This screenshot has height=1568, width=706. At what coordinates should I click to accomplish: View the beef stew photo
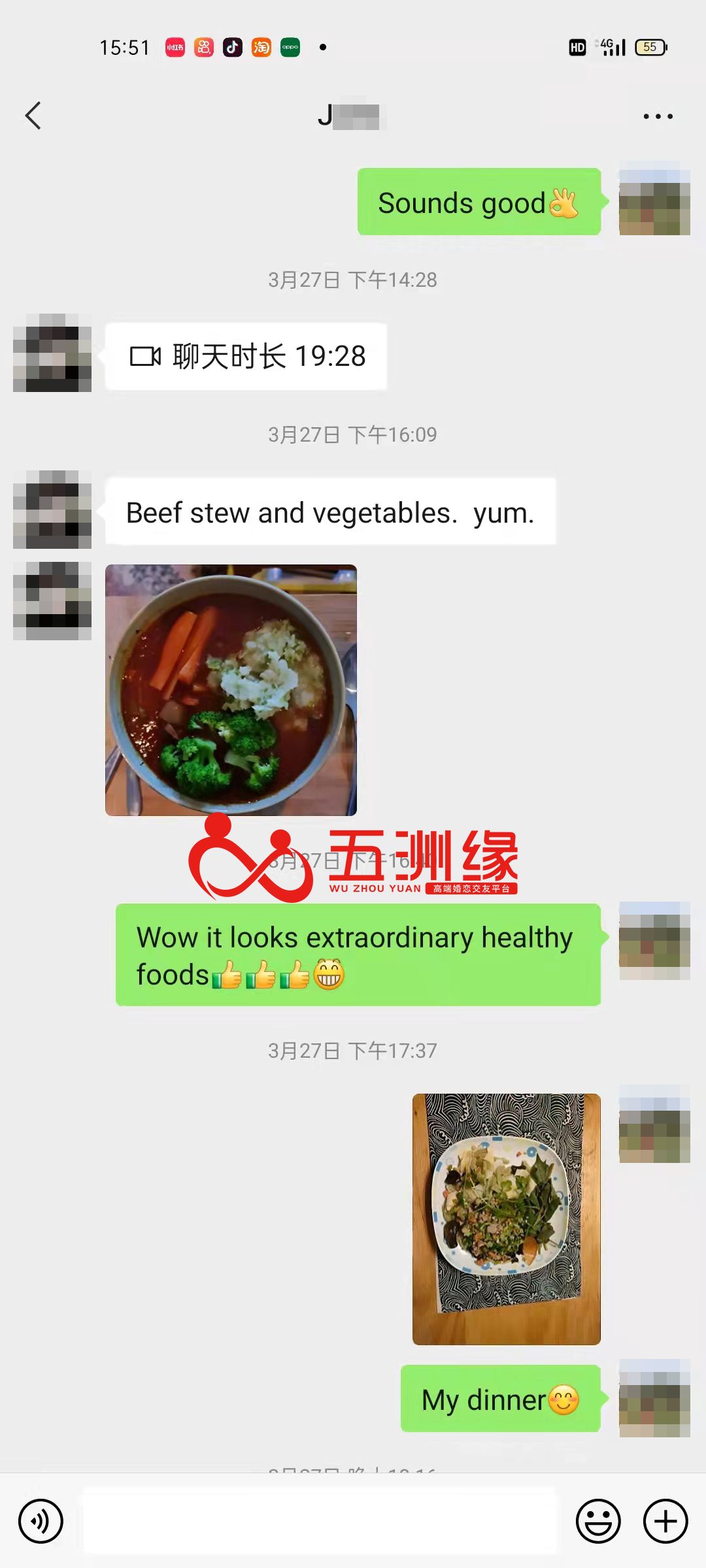click(231, 690)
